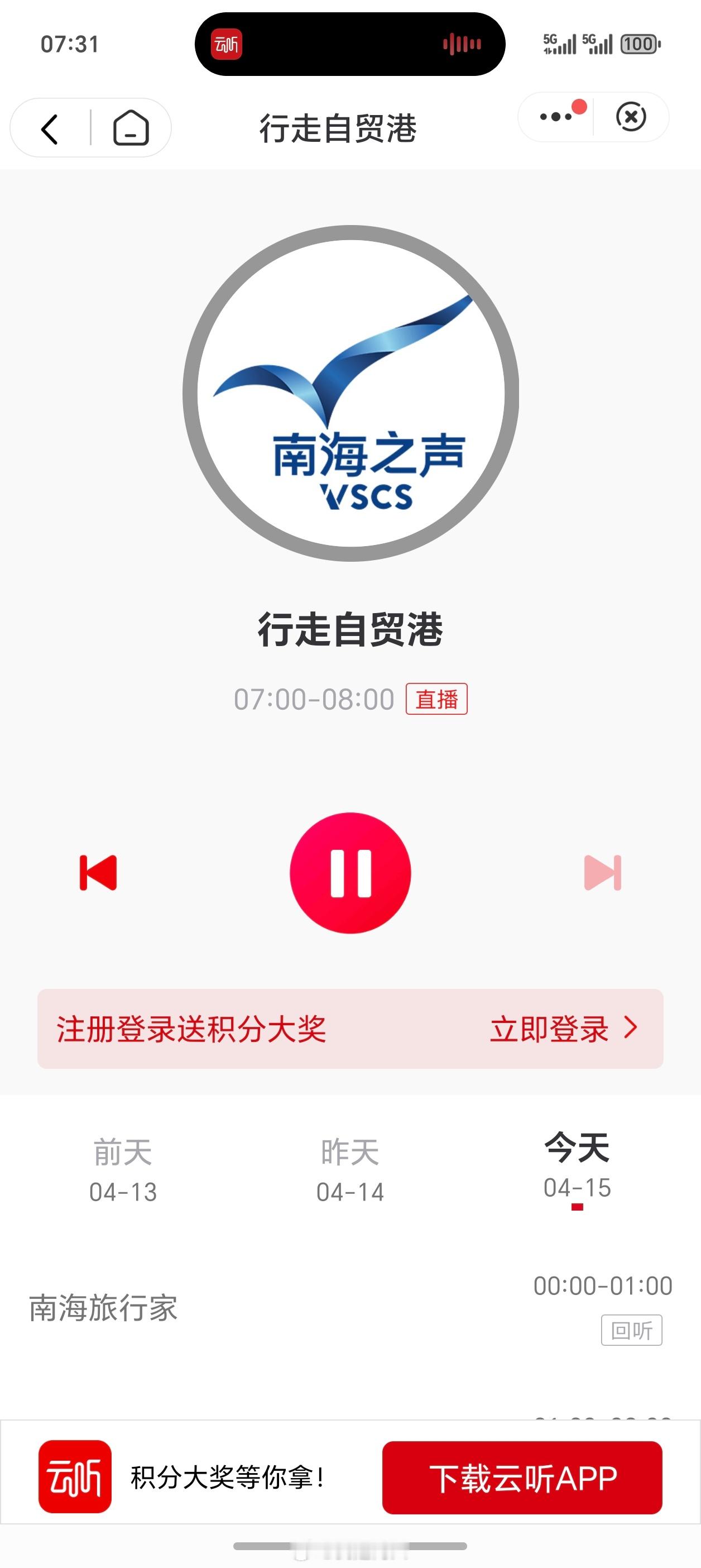Open the home screen via home icon

[129, 128]
